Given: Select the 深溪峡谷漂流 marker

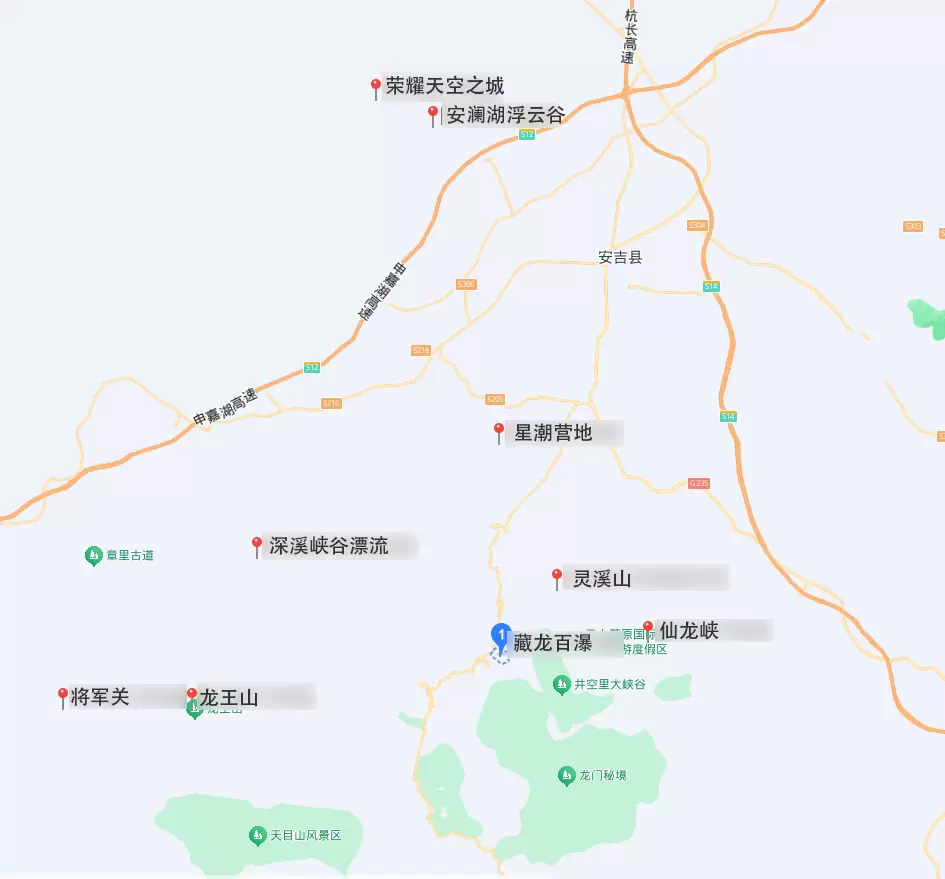Looking at the screenshot, I should (257, 545).
